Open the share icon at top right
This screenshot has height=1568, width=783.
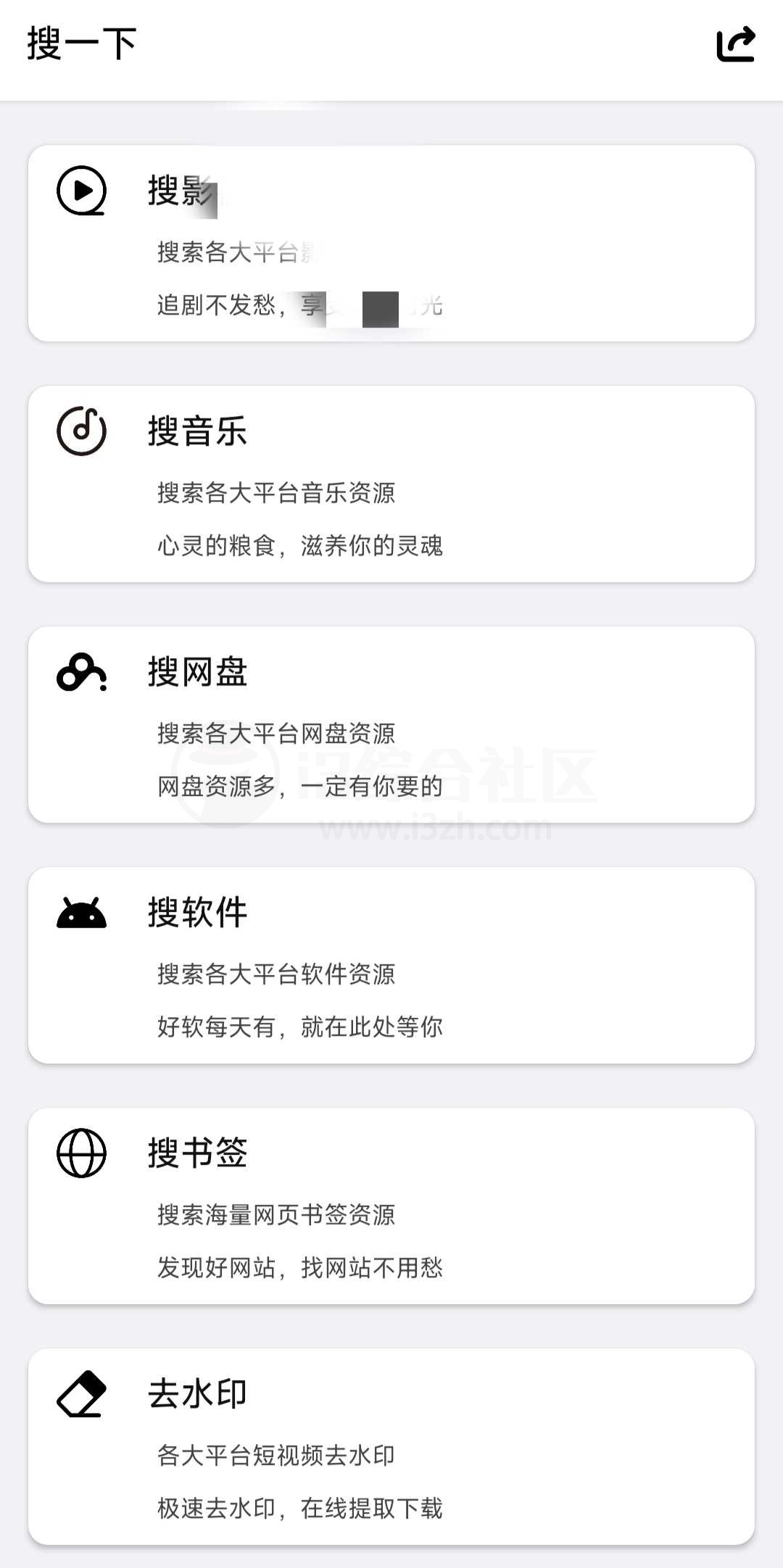tap(737, 42)
